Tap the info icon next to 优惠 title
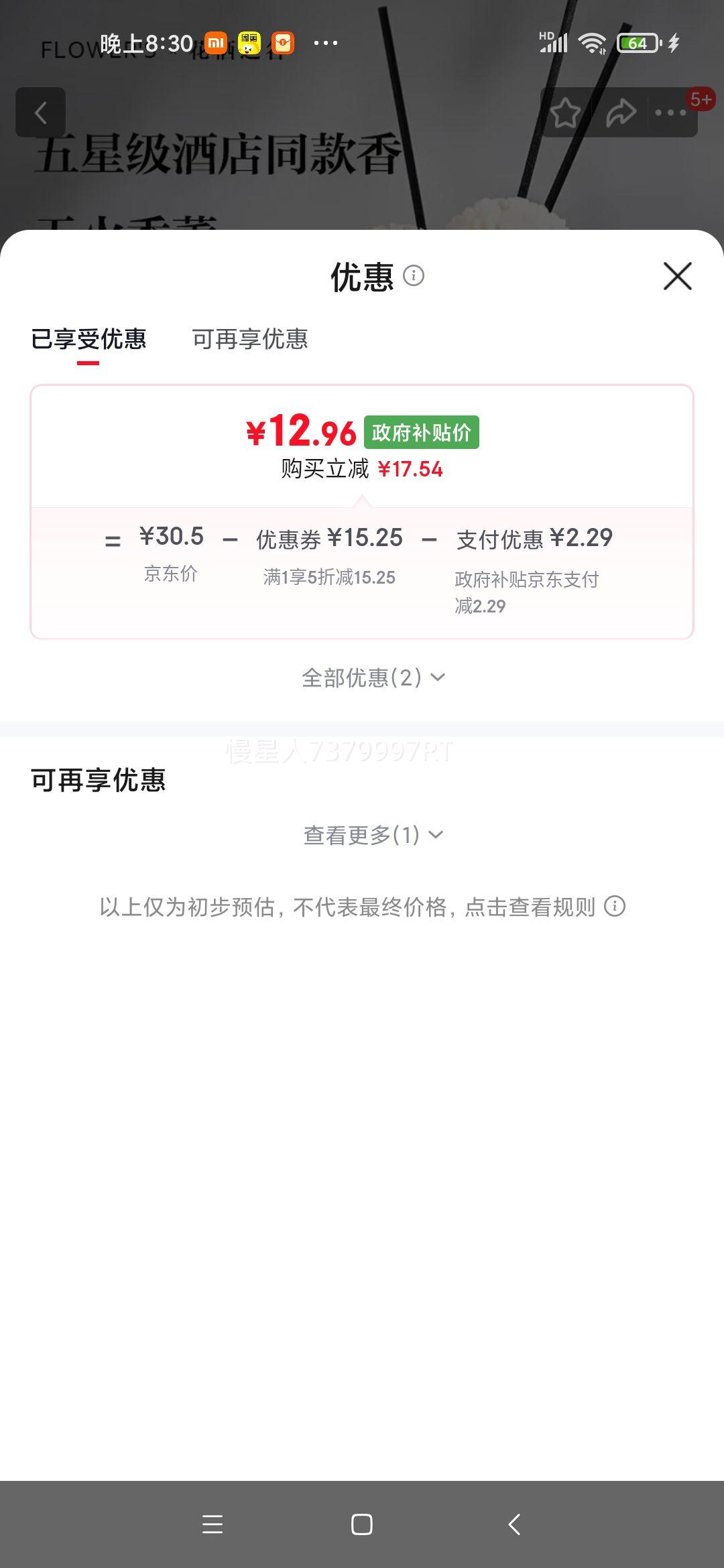Image resolution: width=724 pixels, height=1568 pixels. (x=414, y=277)
